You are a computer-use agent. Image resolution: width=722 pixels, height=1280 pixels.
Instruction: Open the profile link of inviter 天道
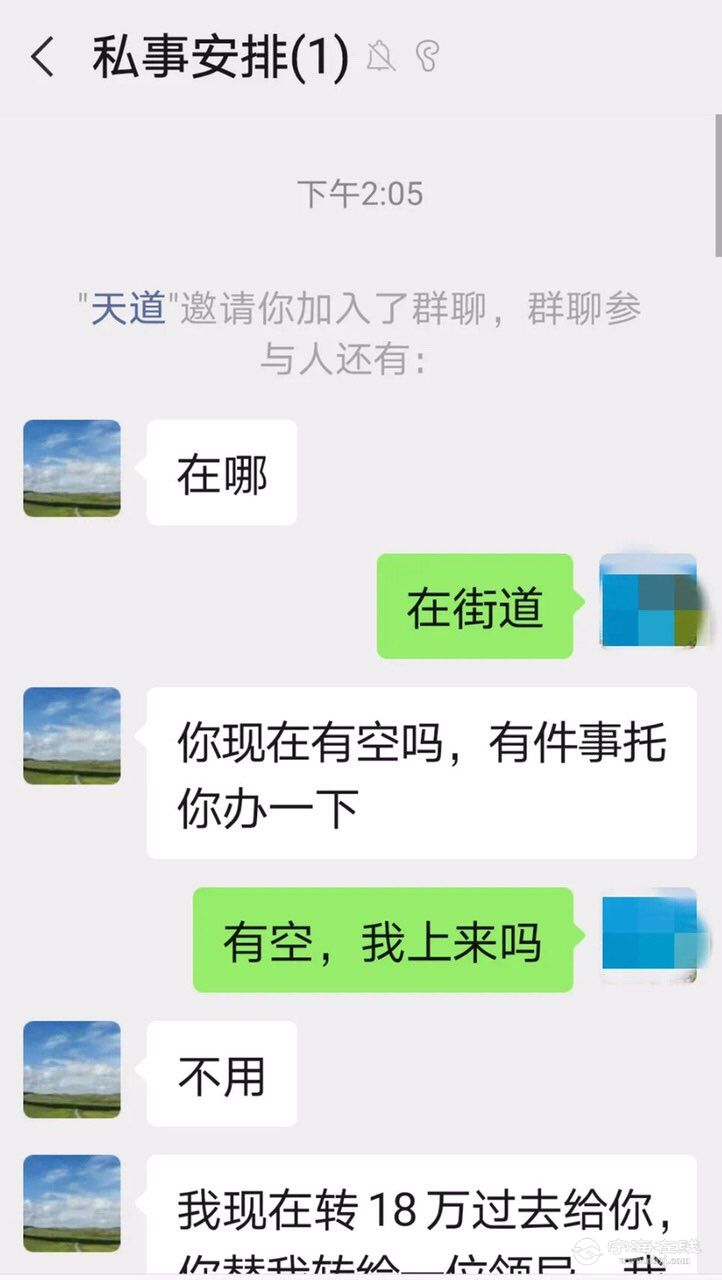[127, 308]
